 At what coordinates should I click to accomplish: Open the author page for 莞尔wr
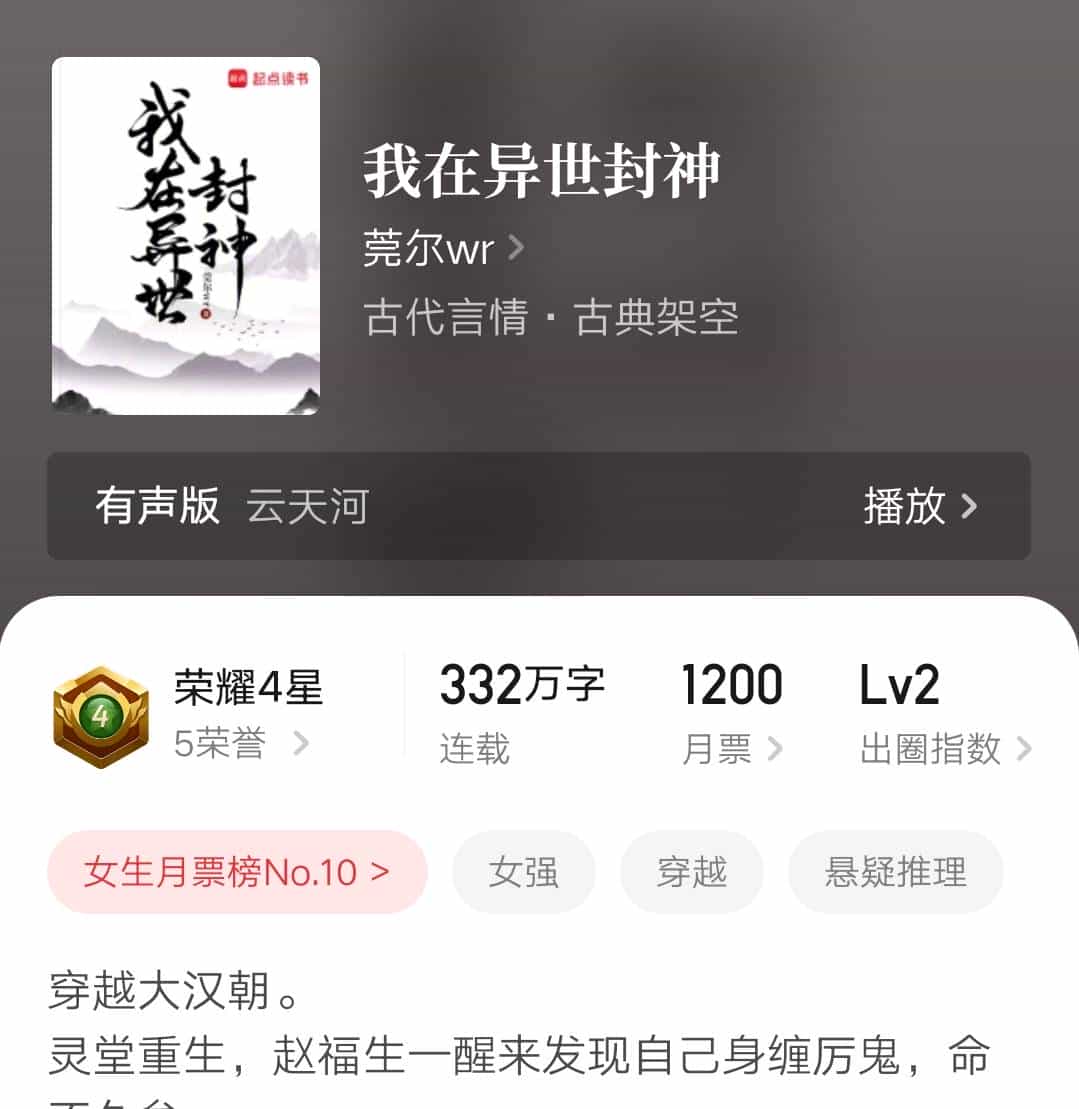[x=428, y=247]
